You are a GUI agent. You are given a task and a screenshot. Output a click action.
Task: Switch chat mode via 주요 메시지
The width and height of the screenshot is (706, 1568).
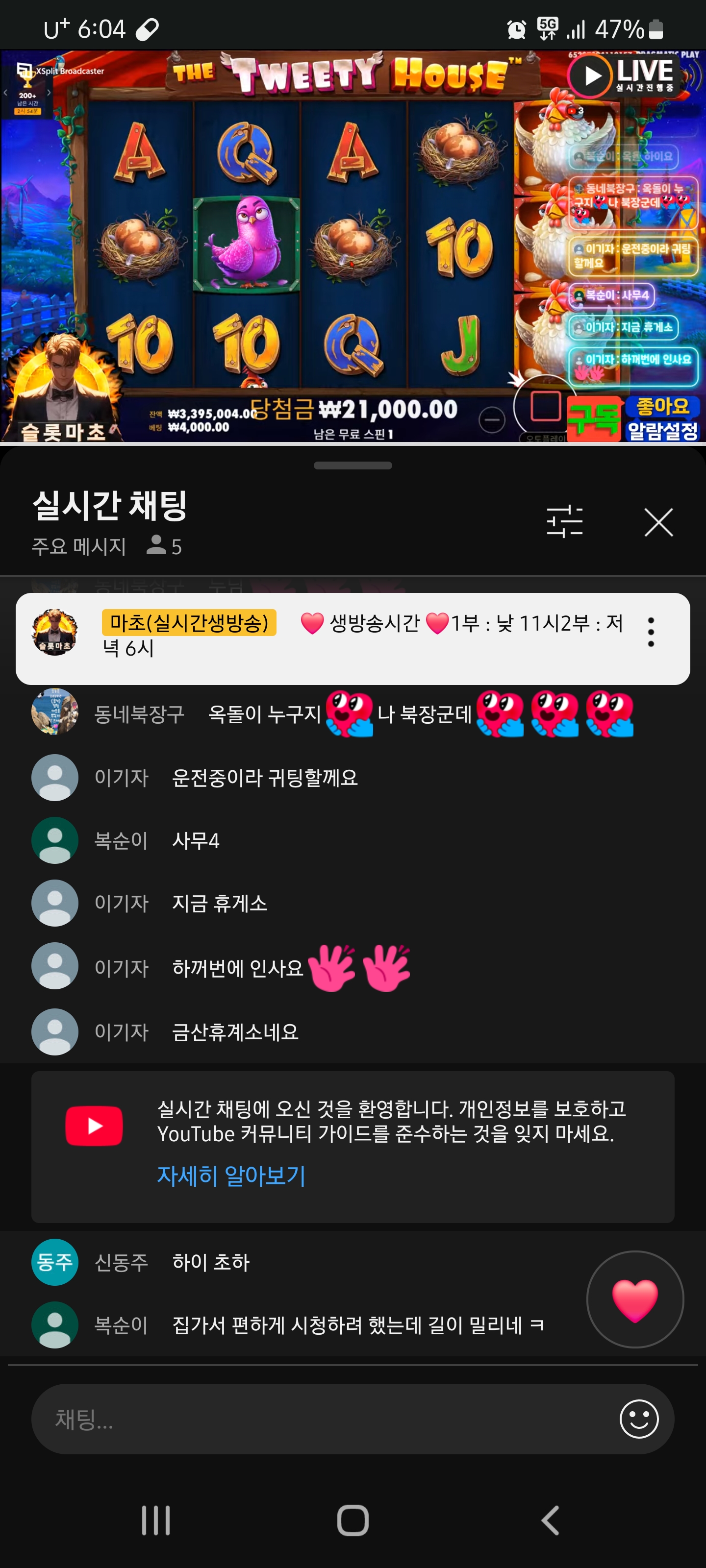(79, 546)
